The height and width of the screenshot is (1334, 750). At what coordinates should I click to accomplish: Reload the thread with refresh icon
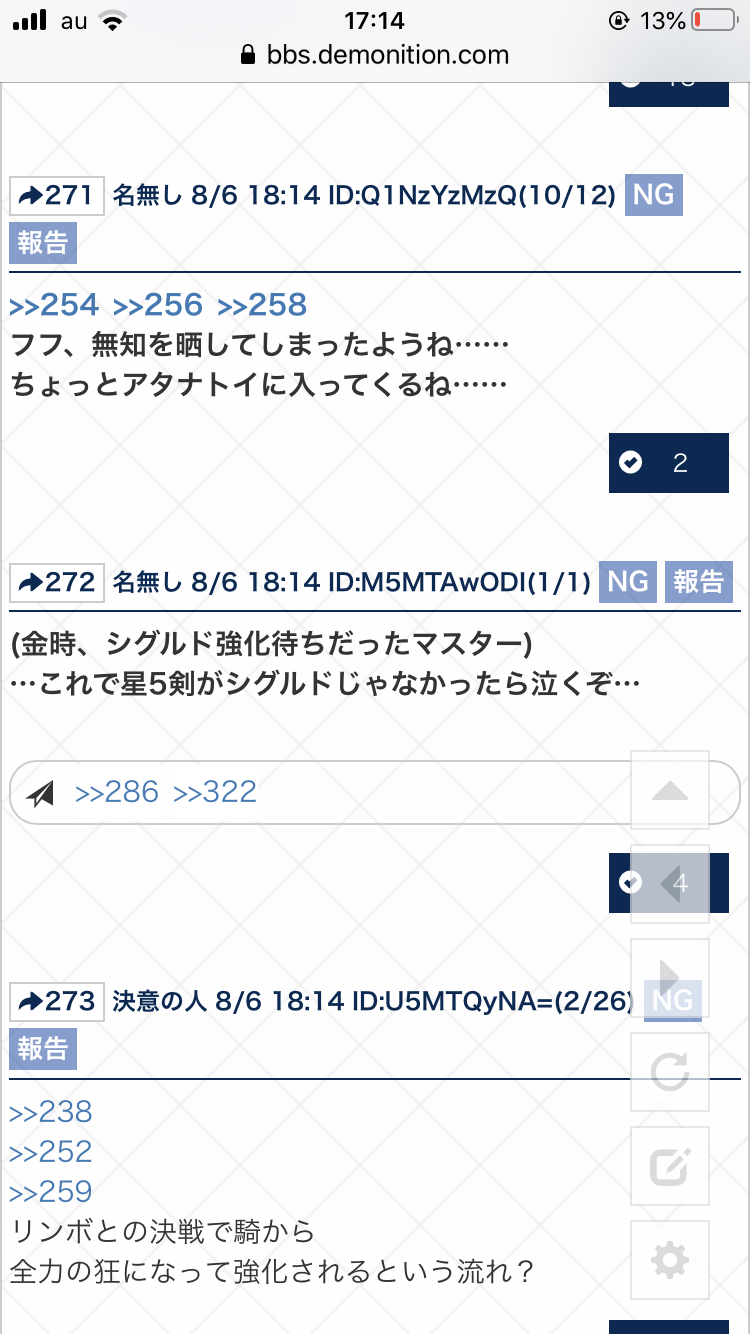(x=670, y=1073)
